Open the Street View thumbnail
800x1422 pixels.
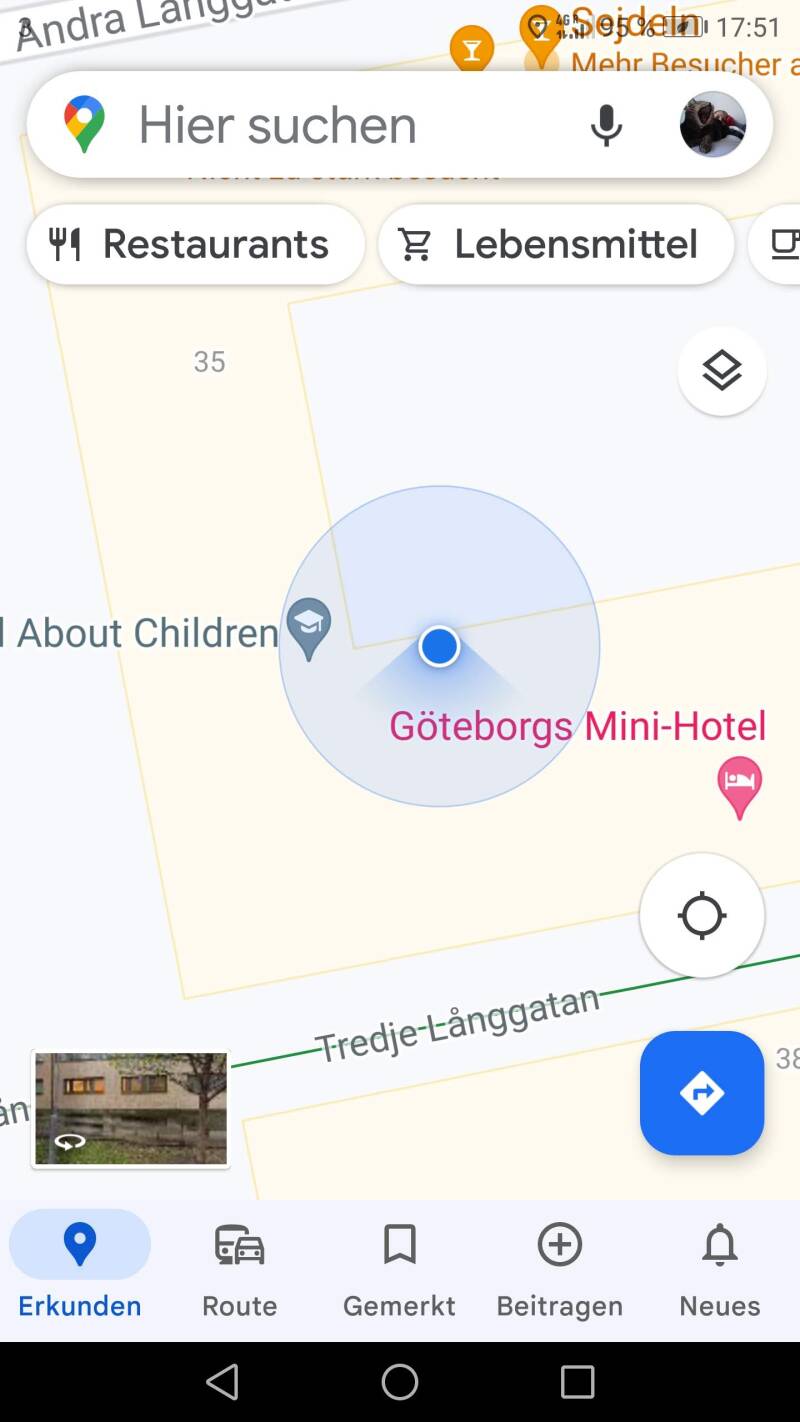(x=131, y=1108)
